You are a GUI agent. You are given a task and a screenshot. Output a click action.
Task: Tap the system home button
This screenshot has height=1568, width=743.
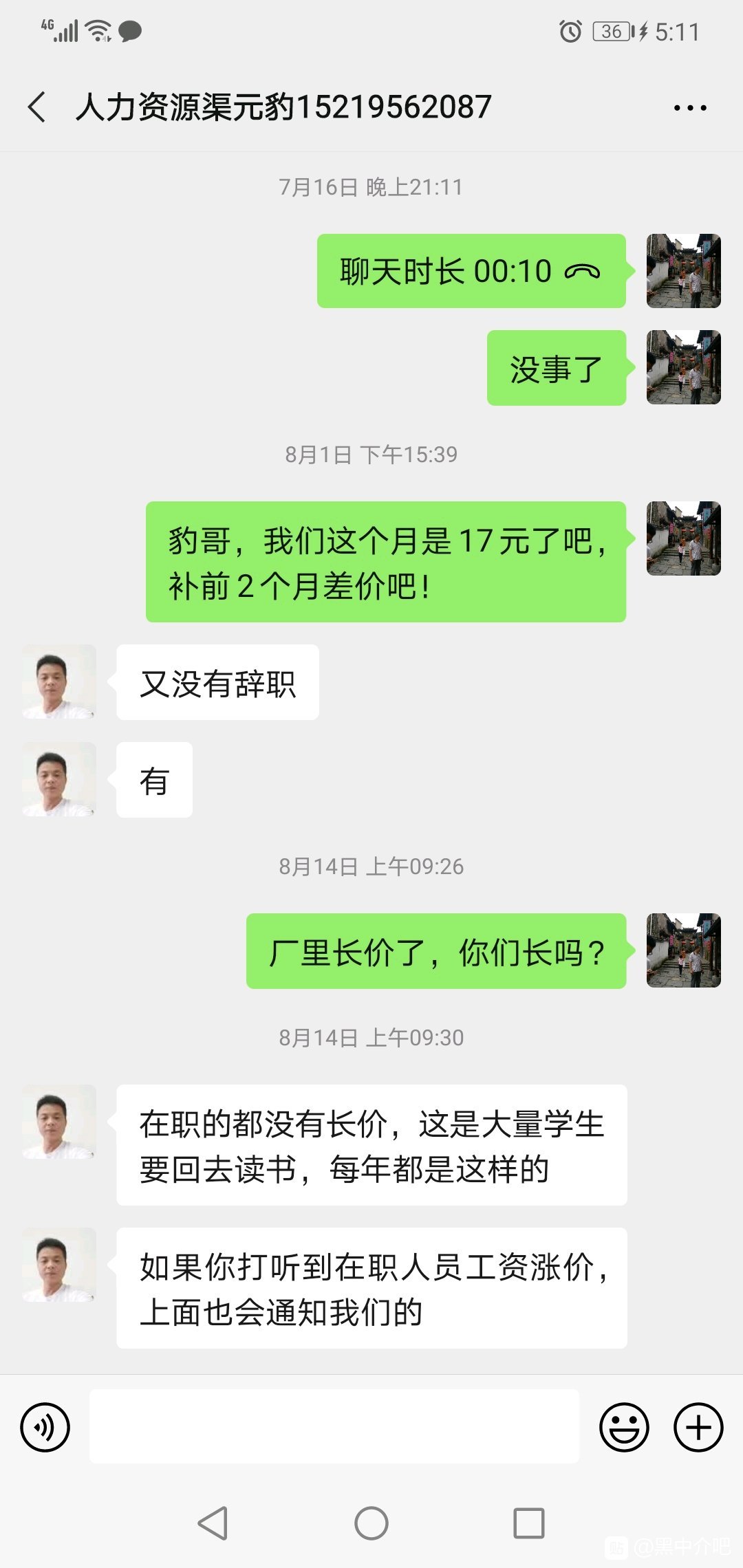pyautogui.click(x=371, y=1523)
